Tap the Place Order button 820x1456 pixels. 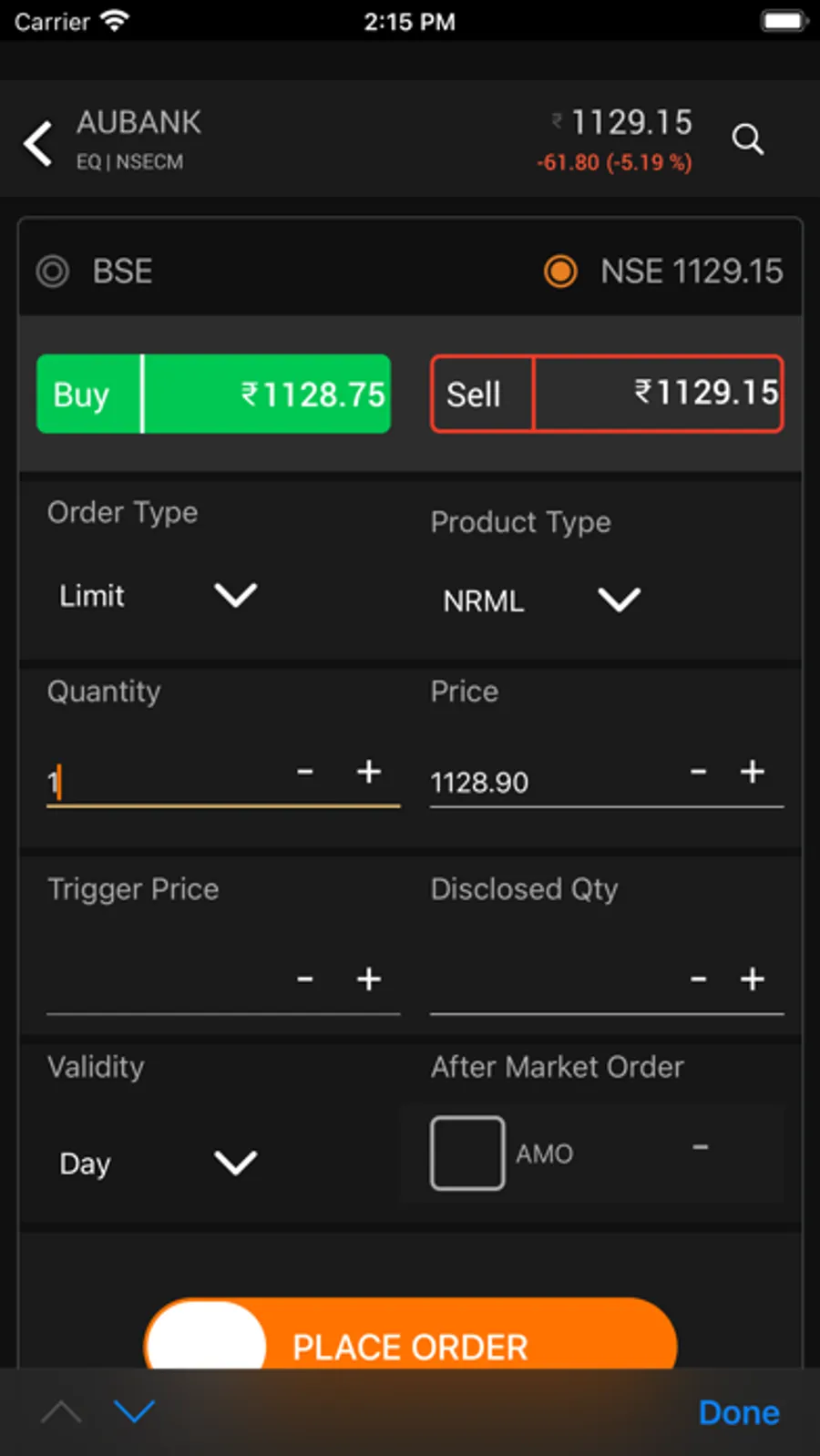(x=410, y=1339)
